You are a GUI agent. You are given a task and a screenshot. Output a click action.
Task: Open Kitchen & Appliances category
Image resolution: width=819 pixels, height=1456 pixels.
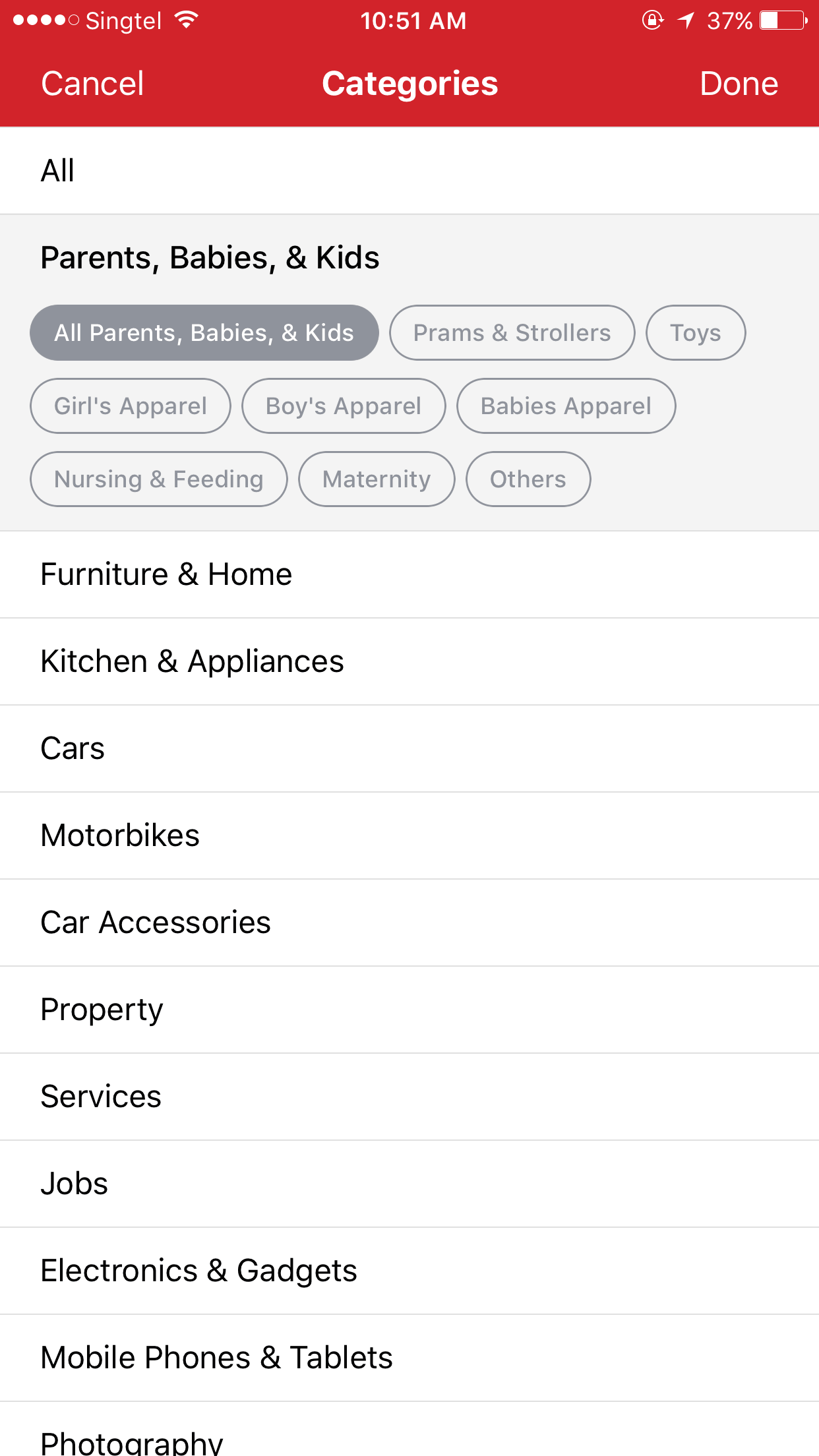click(x=409, y=661)
